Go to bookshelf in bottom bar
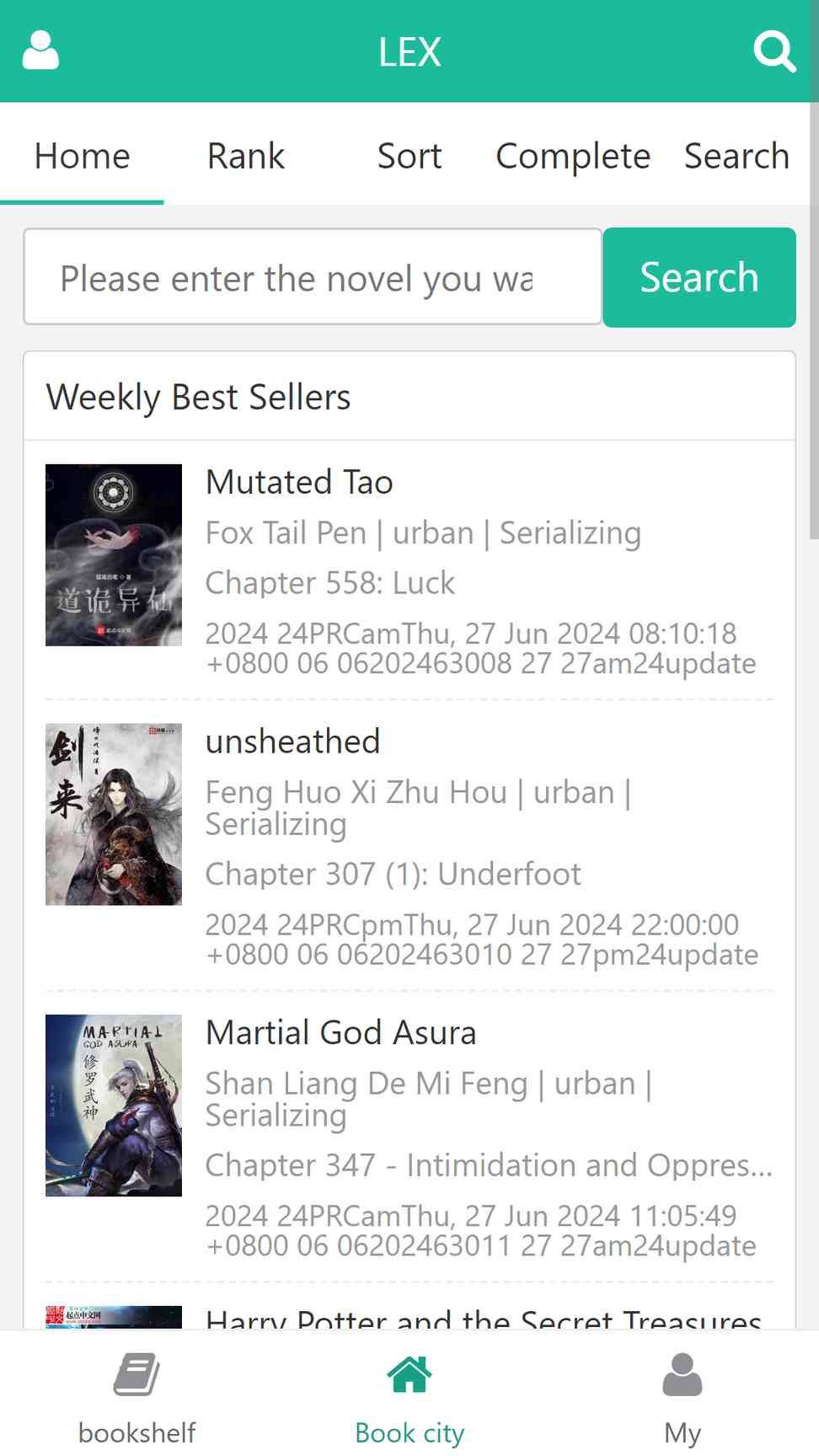Screen dimensions: 819x1456 coord(136,1396)
